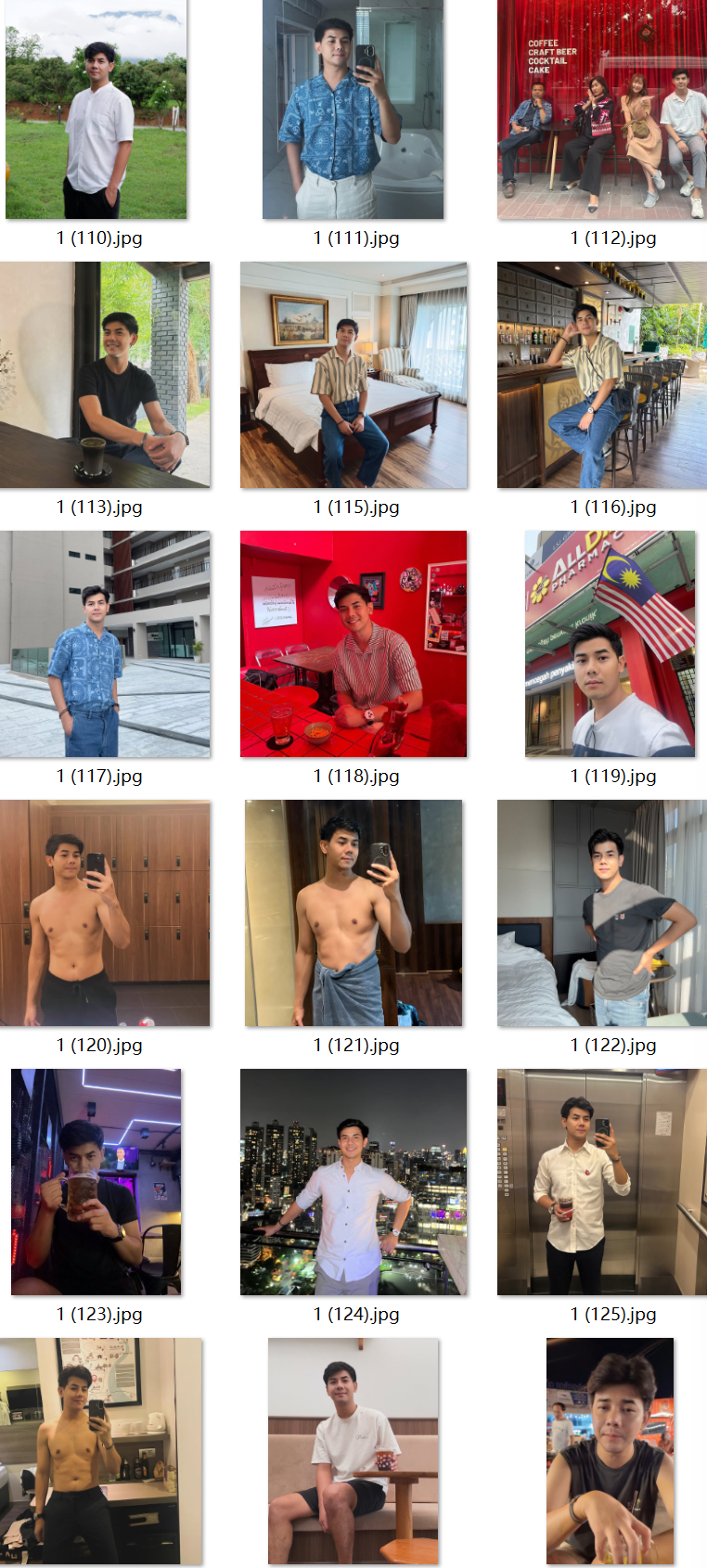
Task: Open file 1 (116).jpg
Action: [602, 375]
